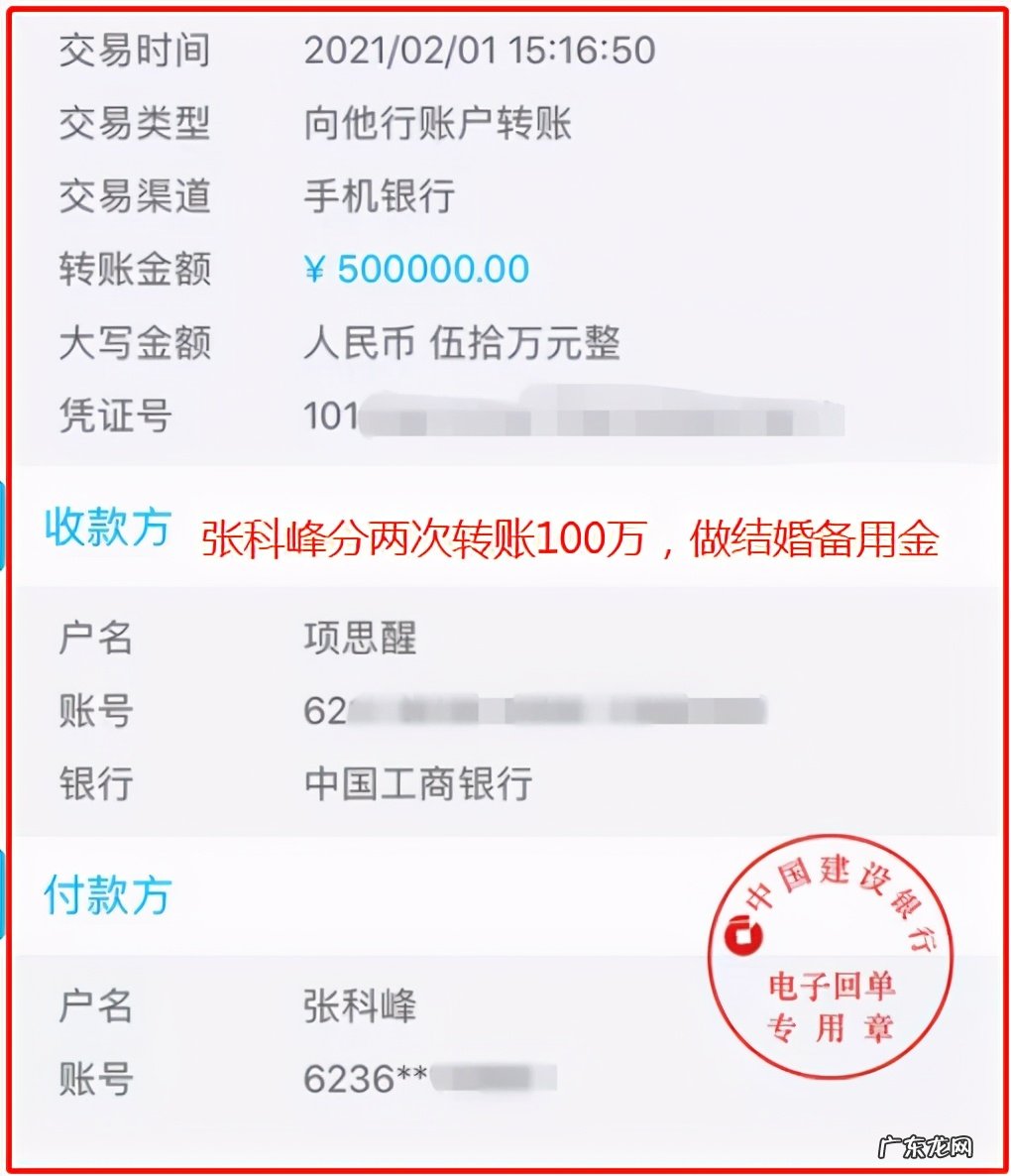Click the transaction time 2021/02/01 15:16:50
1011x1176 pixels.
click(481, 52)
